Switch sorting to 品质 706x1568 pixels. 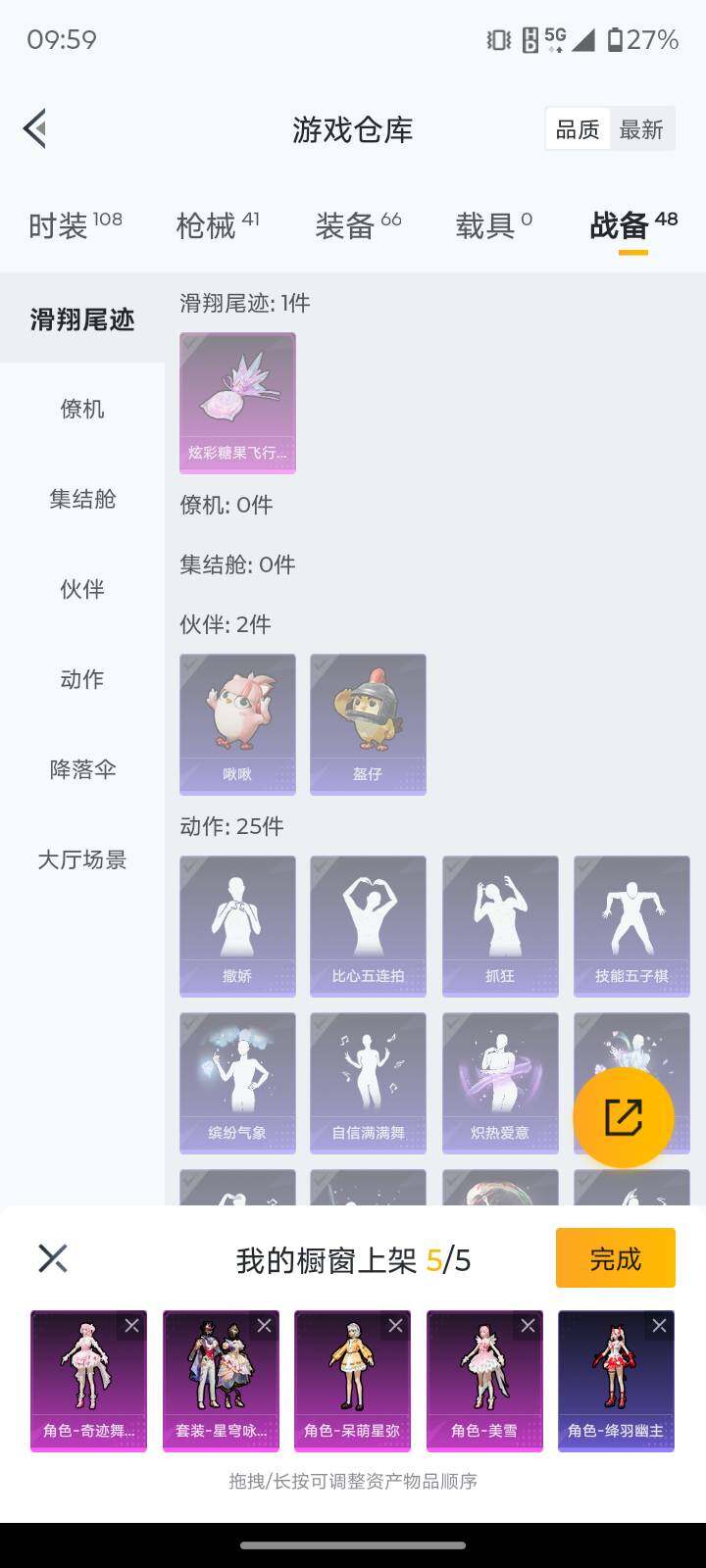pyautogui.click(x=578, y=128)
